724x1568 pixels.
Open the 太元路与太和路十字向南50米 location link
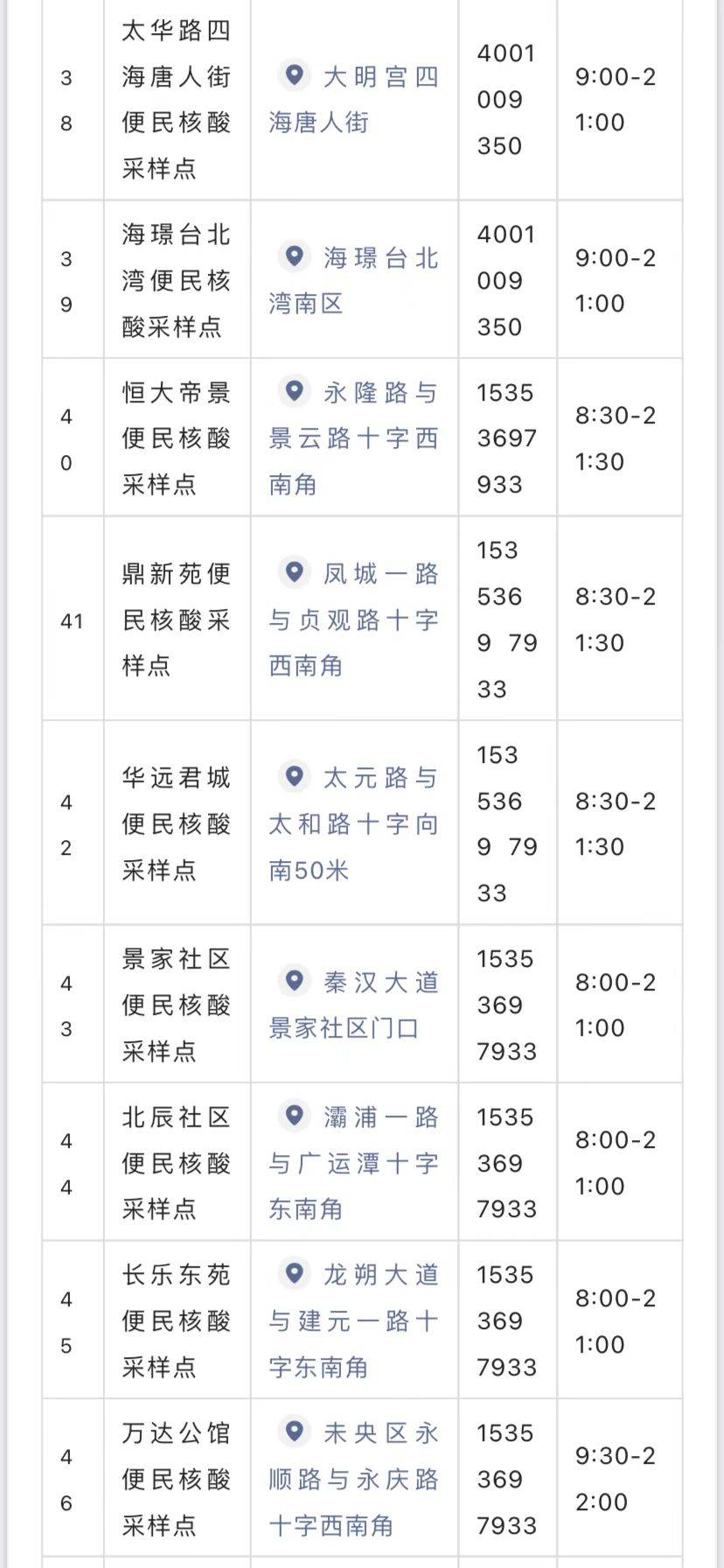[x=353, y=823]
